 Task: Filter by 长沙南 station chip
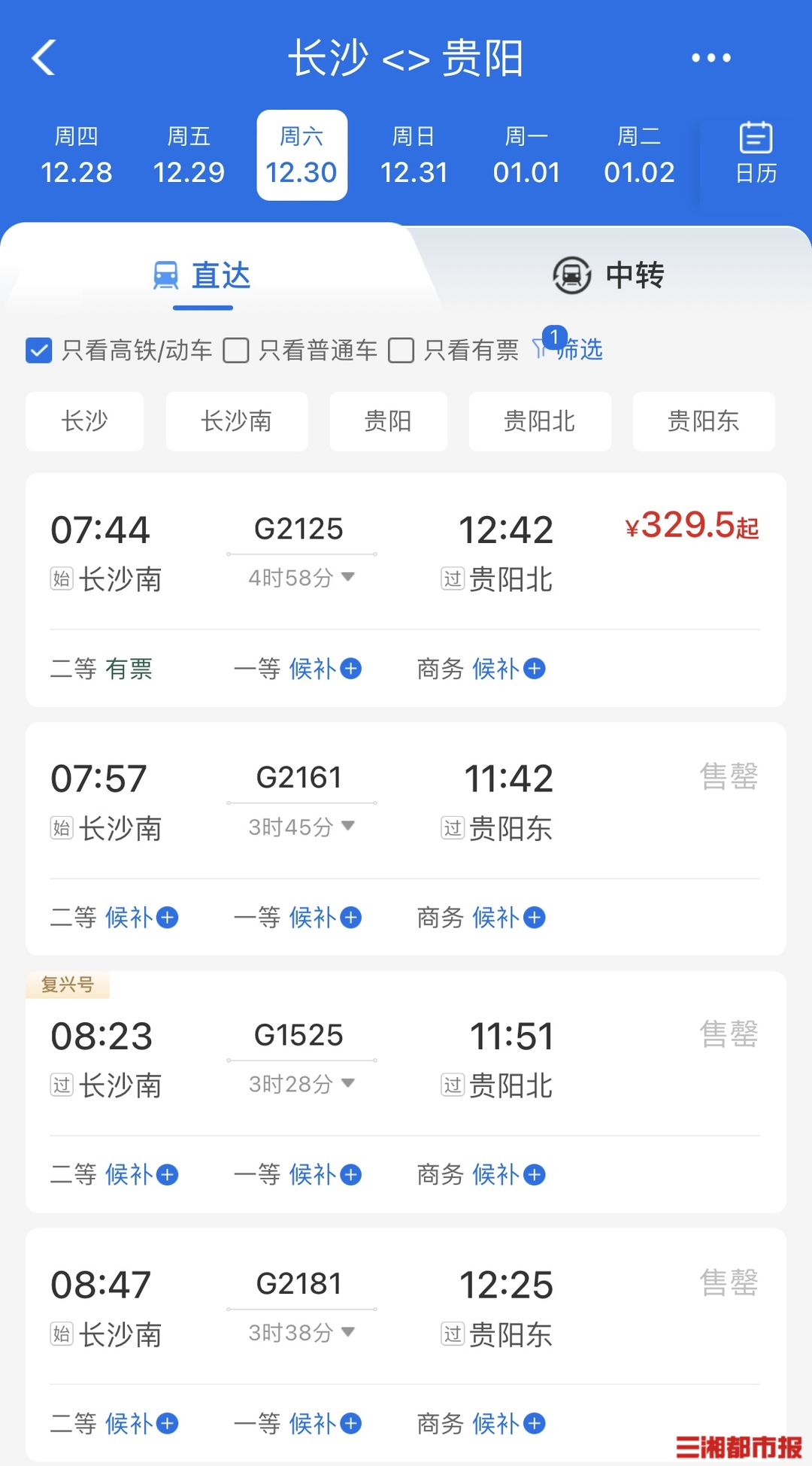(236, 421)
